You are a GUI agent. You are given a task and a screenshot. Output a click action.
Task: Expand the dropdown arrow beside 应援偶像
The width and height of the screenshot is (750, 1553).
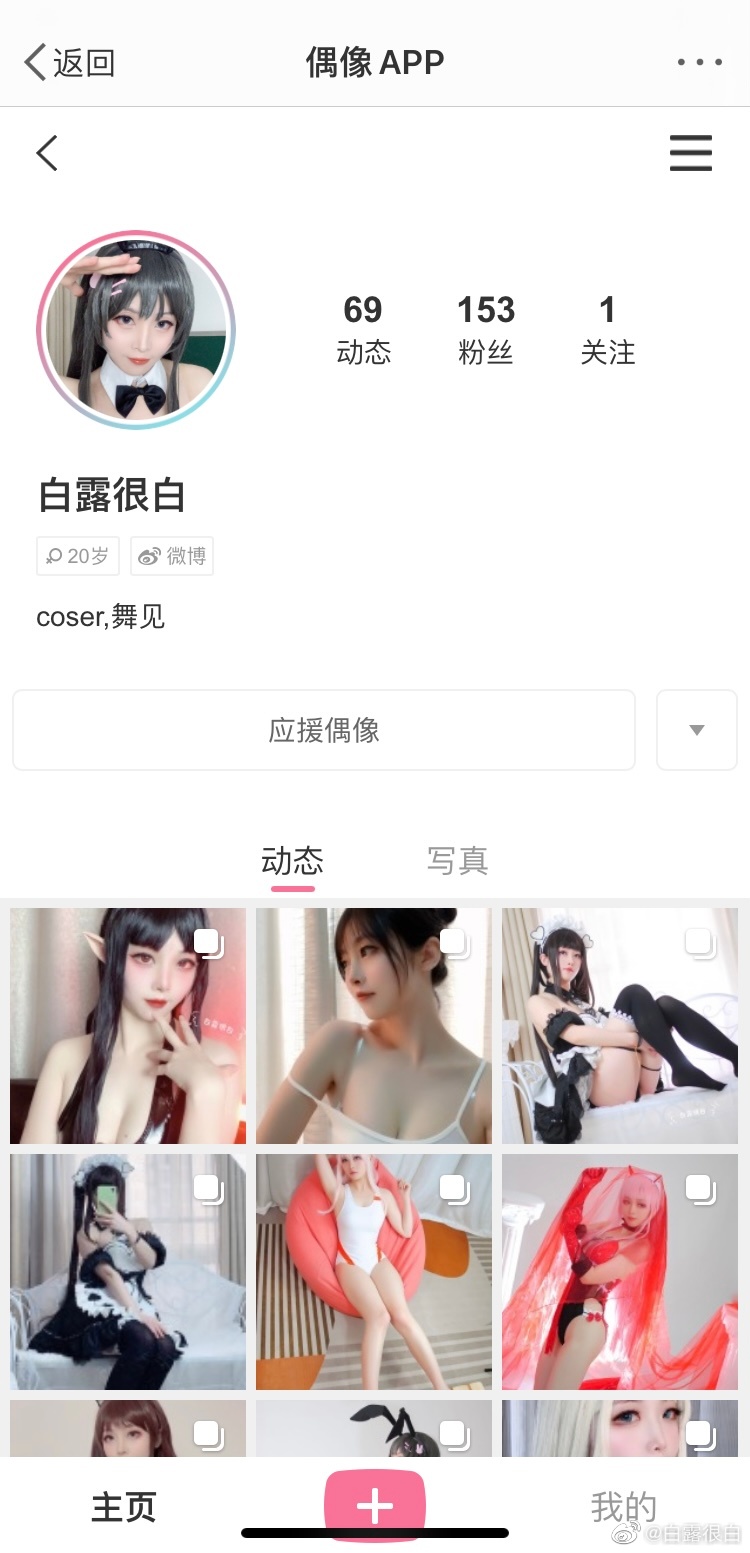(x=696, y=730)
